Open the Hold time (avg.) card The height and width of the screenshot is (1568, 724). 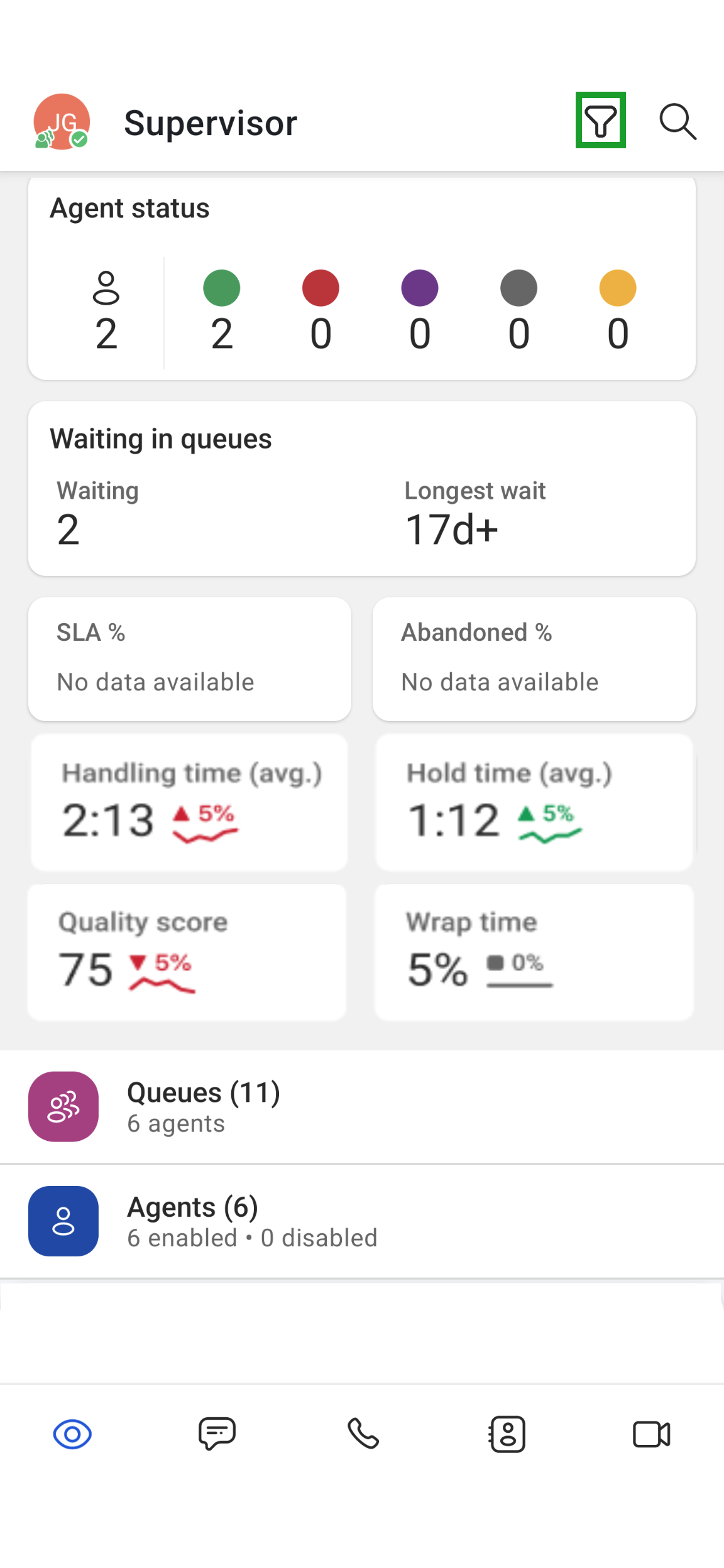(x=534, y=803)
